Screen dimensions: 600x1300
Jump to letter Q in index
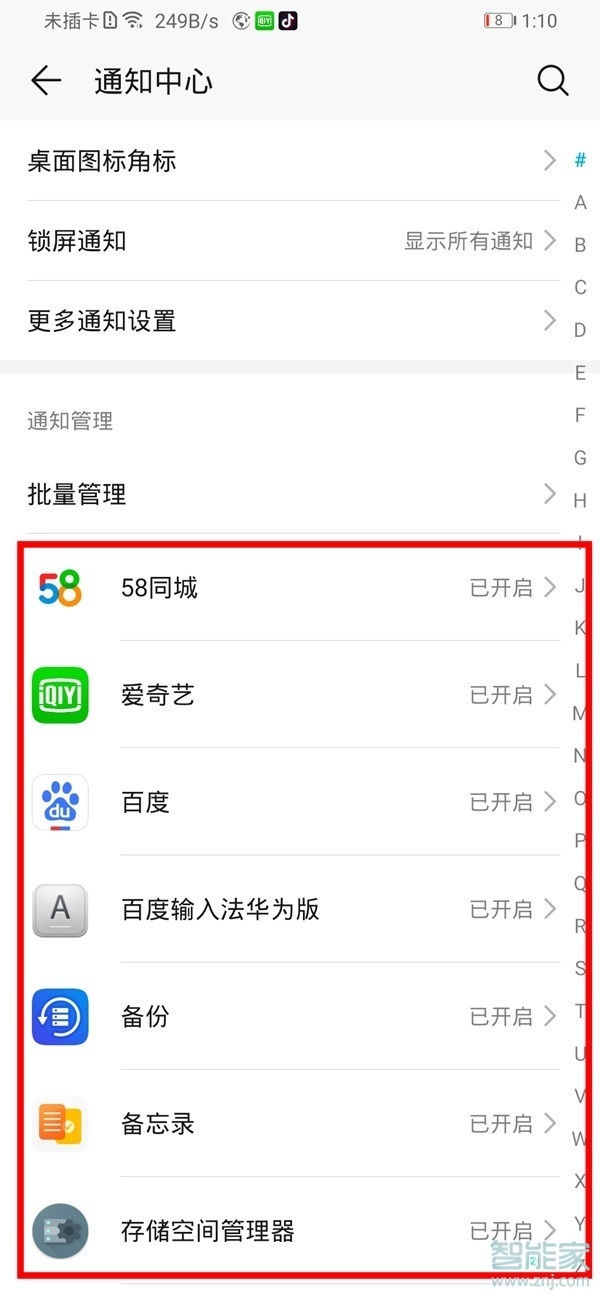tap(580, 883)
